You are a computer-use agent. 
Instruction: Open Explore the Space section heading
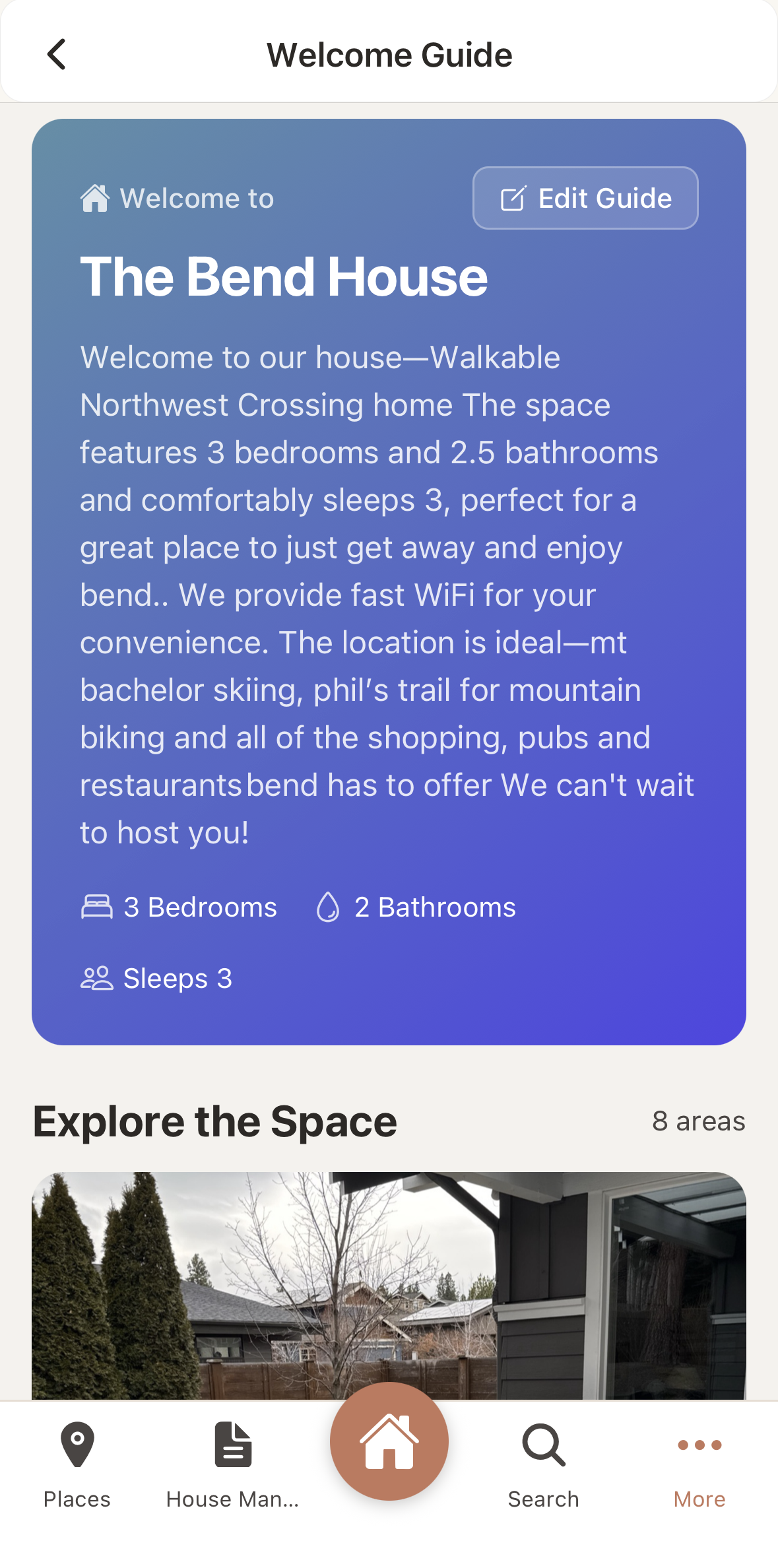click(x=214, y=1121)
